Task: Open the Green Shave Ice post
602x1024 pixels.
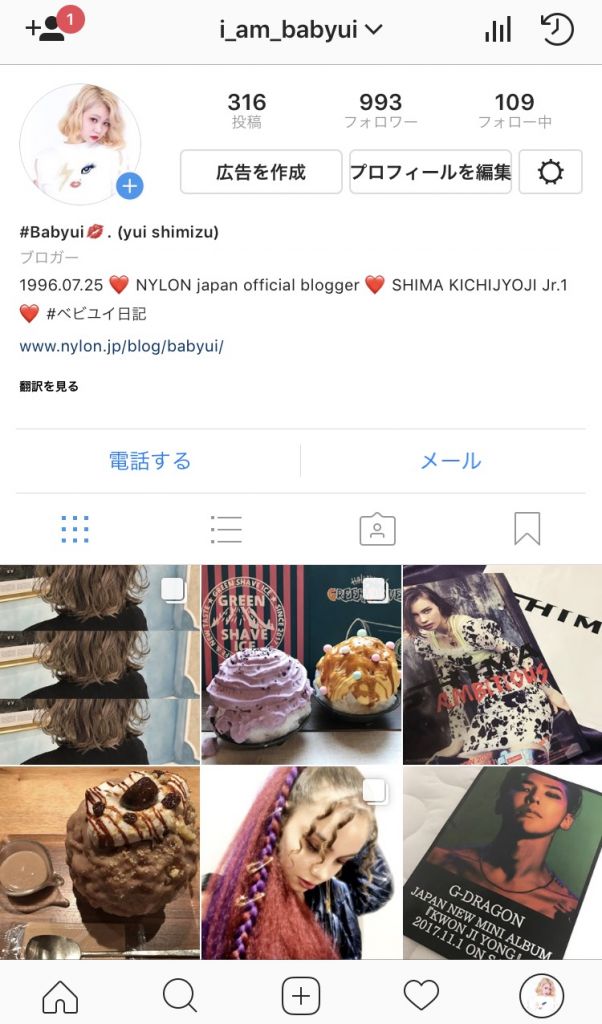Action: point(301,664)
